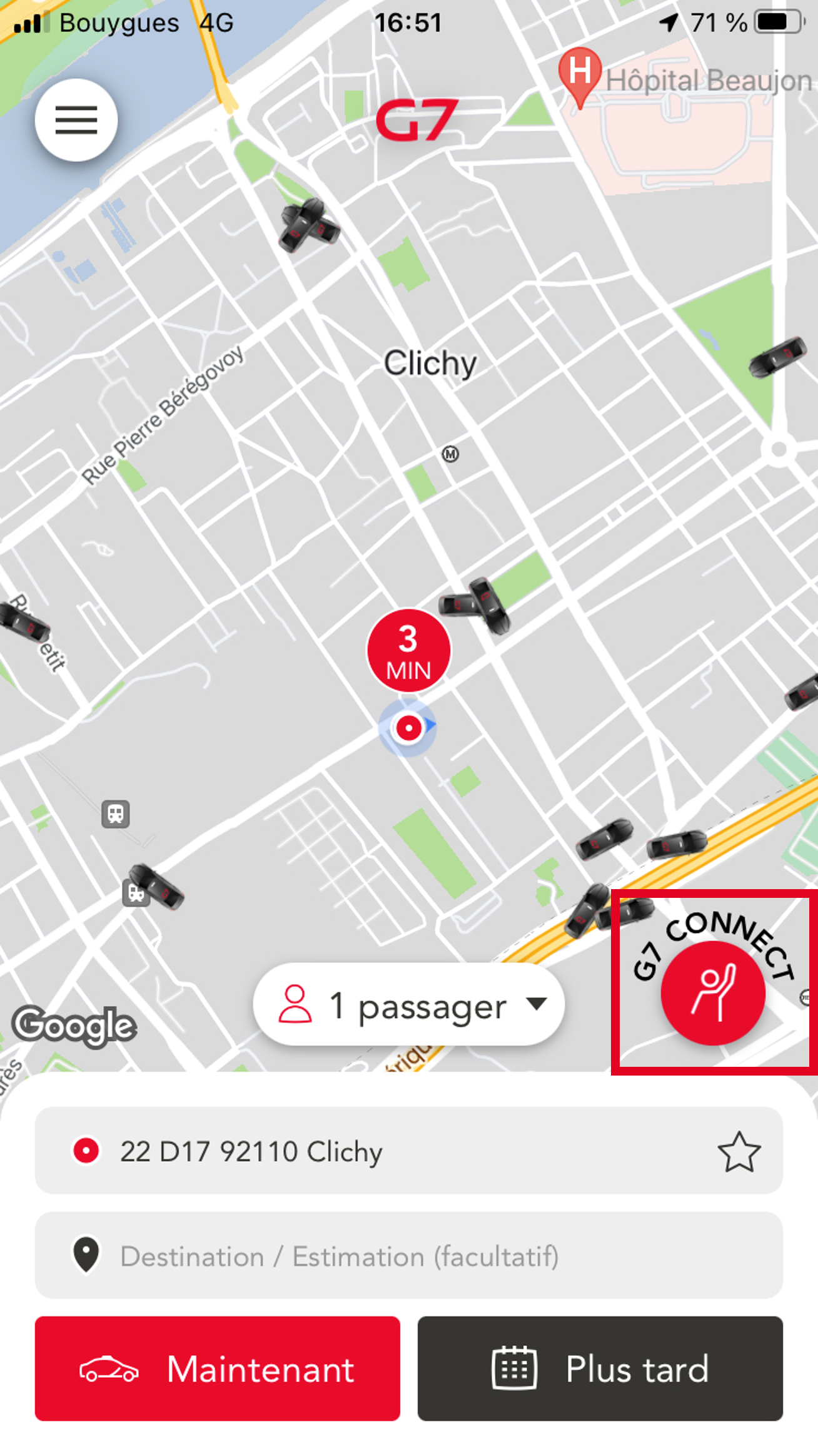Image resolution: width=818 pixels, height=1456 pixels.
Task: Enter a destination for estimation
Action: click(x=409, y=1256)
